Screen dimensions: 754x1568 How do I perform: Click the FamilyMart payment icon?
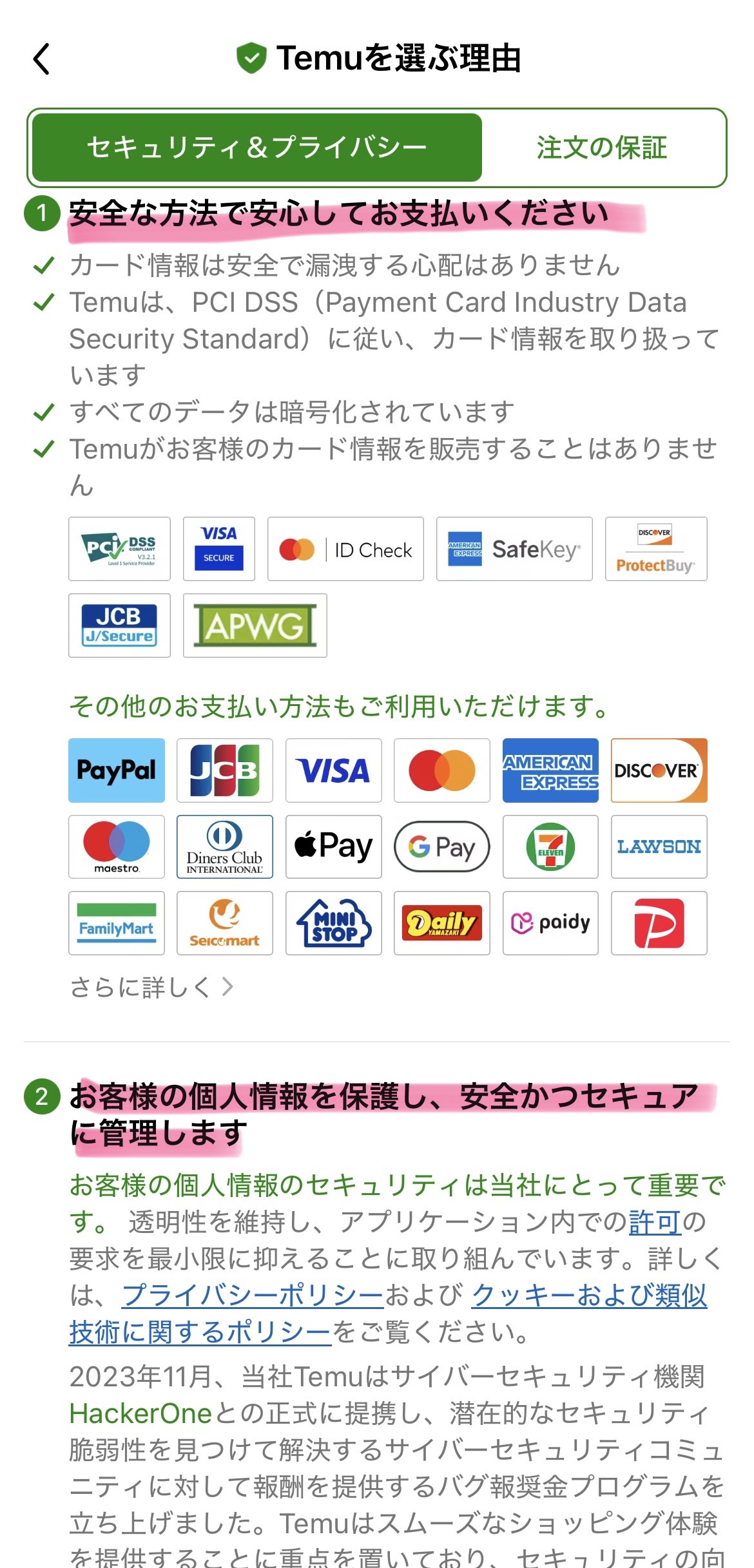(x=116, y=923)
